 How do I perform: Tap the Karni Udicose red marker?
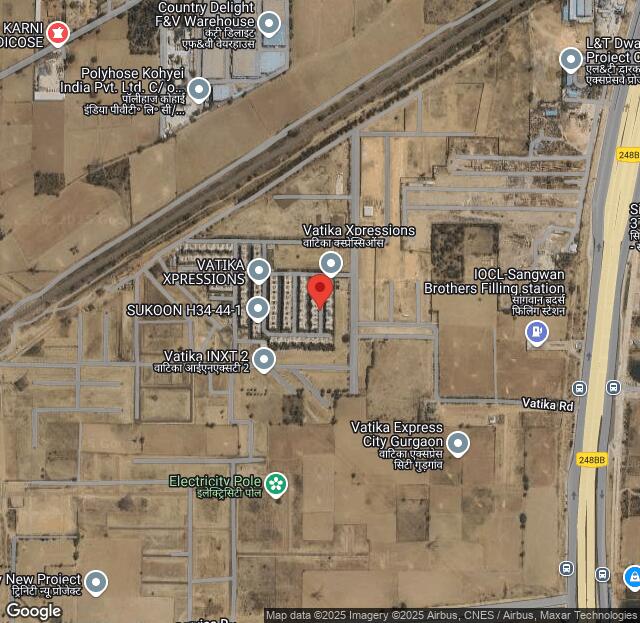[58, 34]
